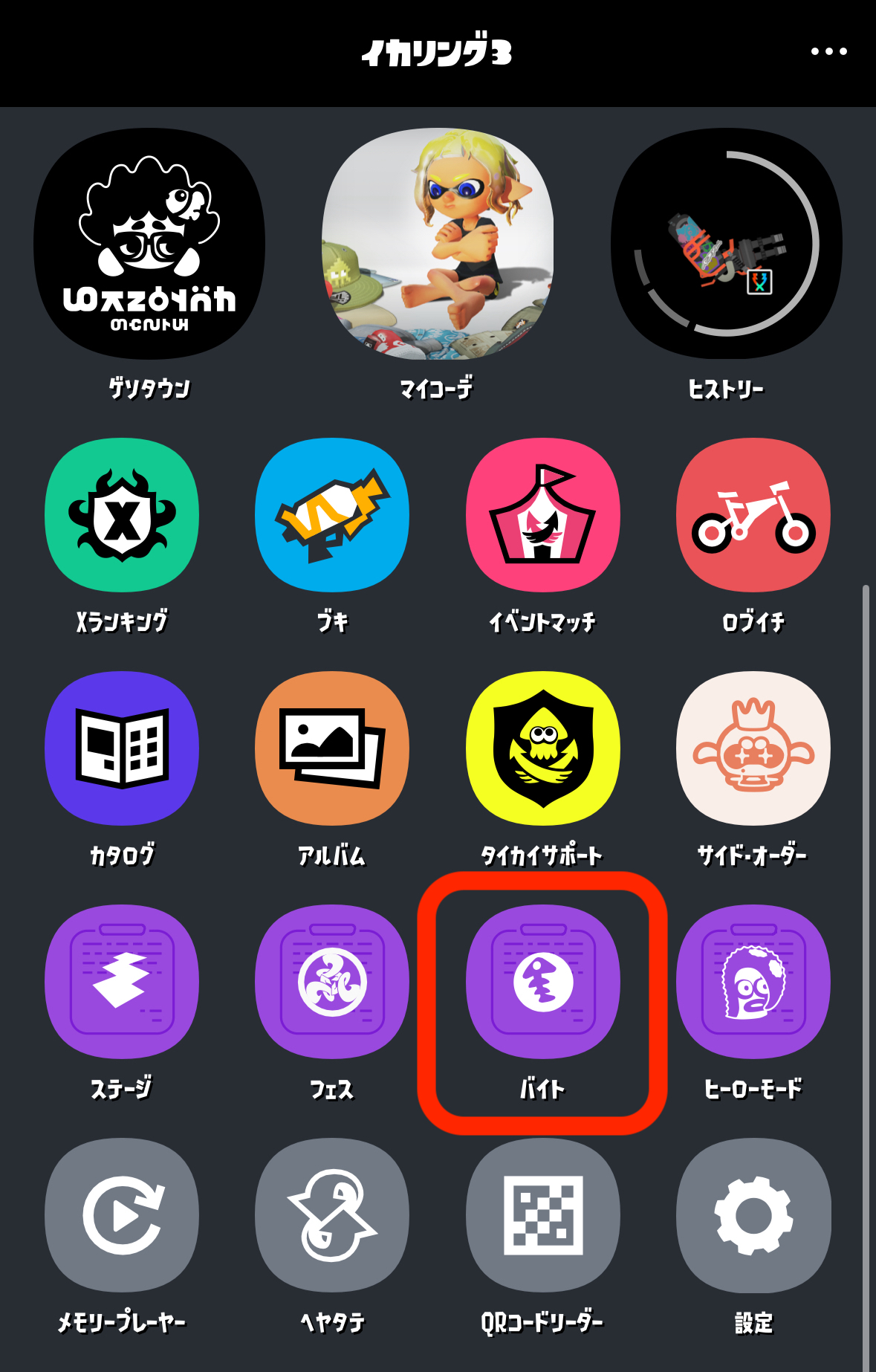This screenshot has height=1372, width=876.
Task: Open マイコーデ outfit page
Action: point(437,244)
